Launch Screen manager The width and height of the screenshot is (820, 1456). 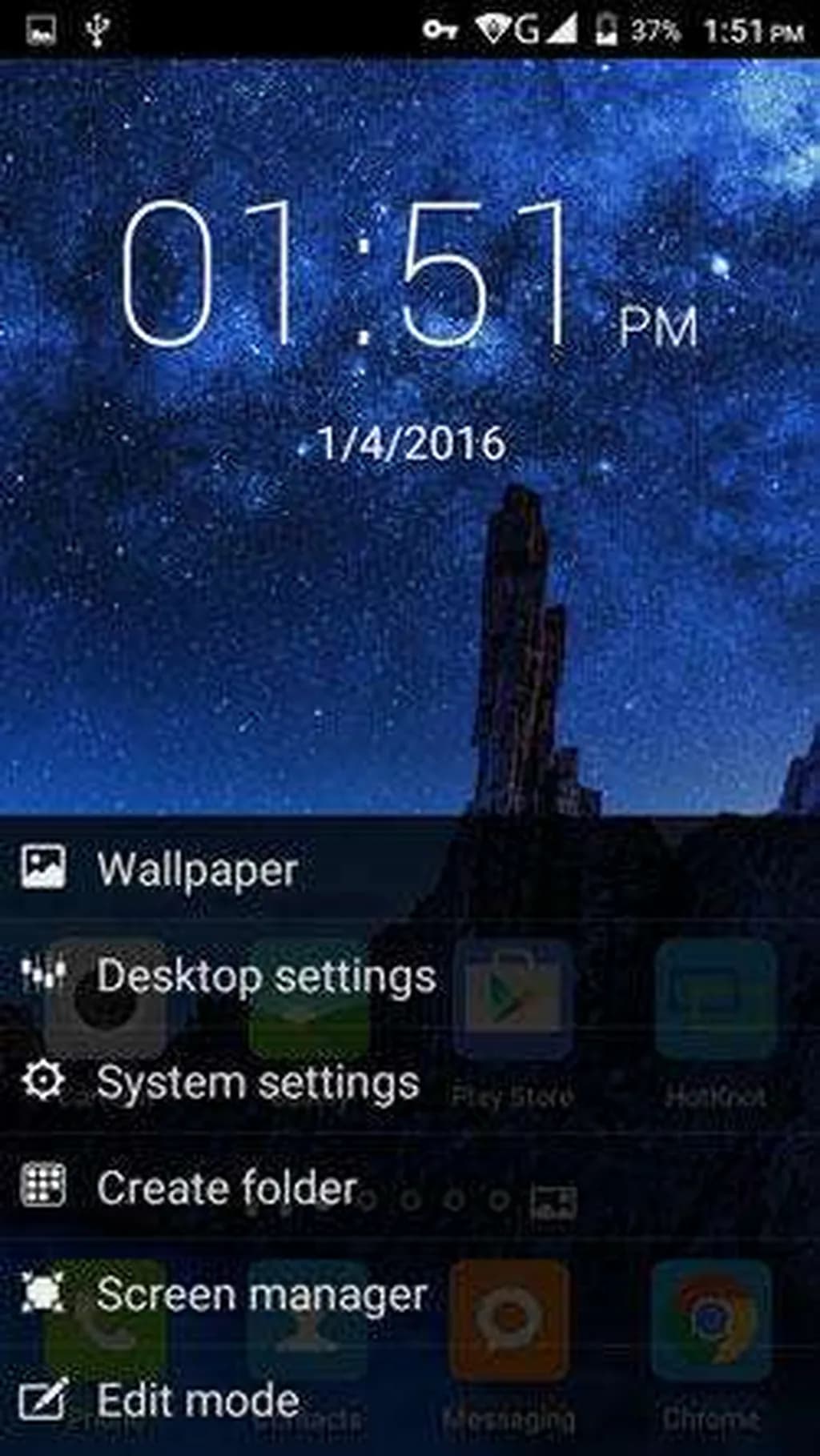coord(260,1294)
